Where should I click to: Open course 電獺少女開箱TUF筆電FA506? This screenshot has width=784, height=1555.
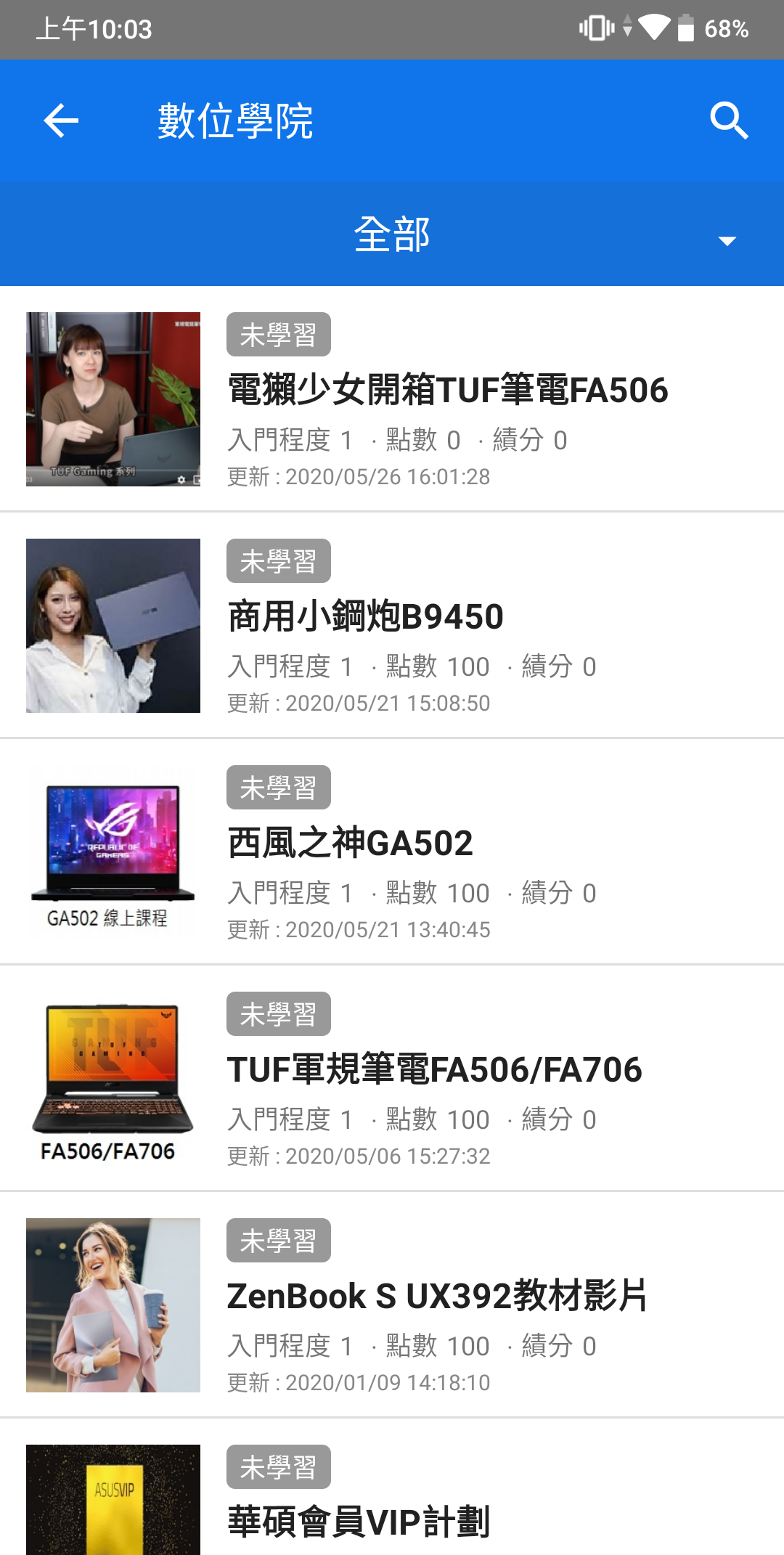(447, 390)
